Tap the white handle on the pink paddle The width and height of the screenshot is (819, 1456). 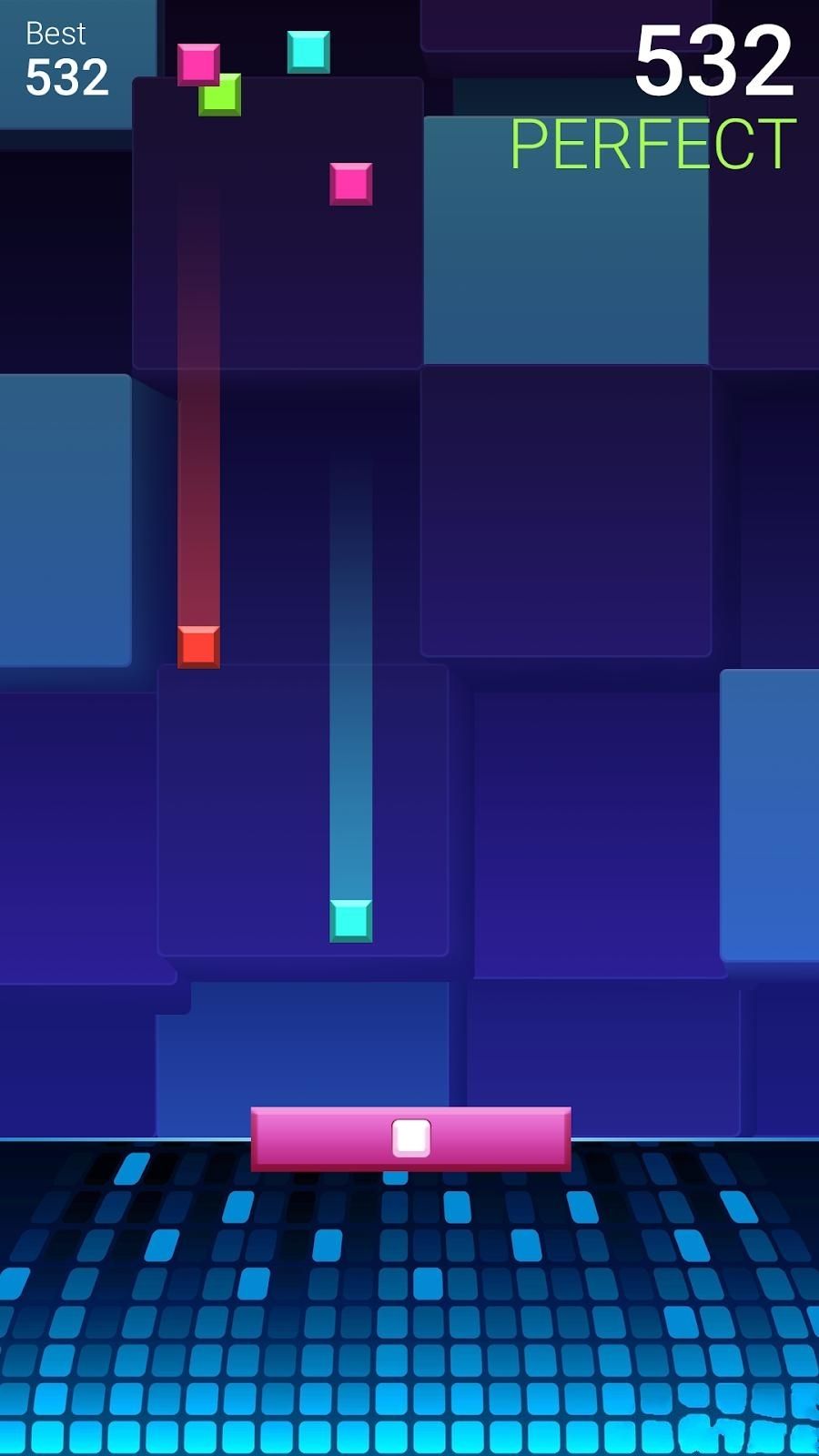click(410, 1137)
